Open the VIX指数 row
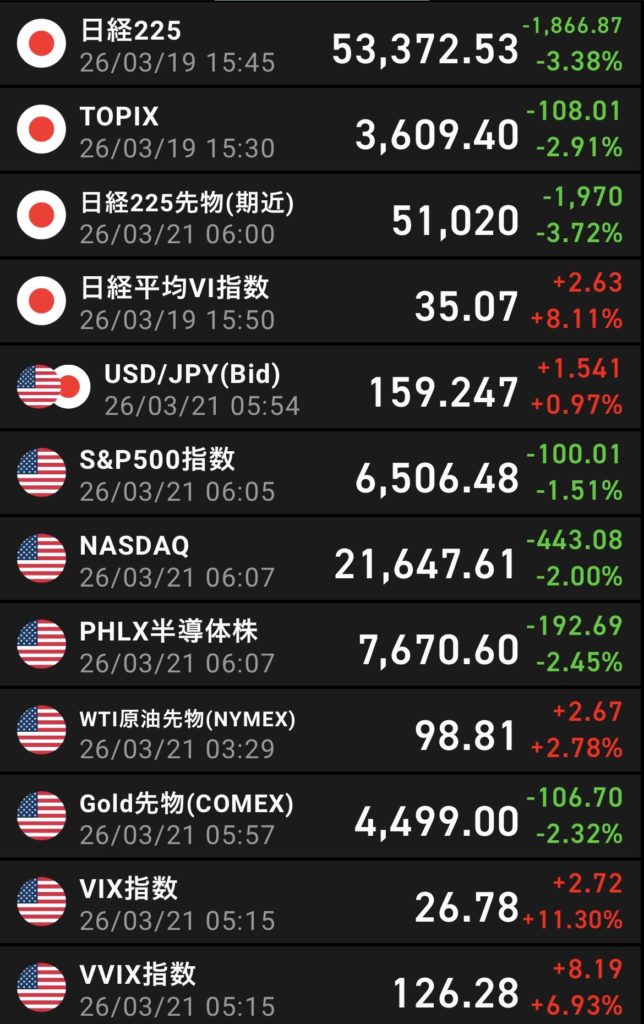The width and height of the screenshot is (644, 1024). [322, 903]
